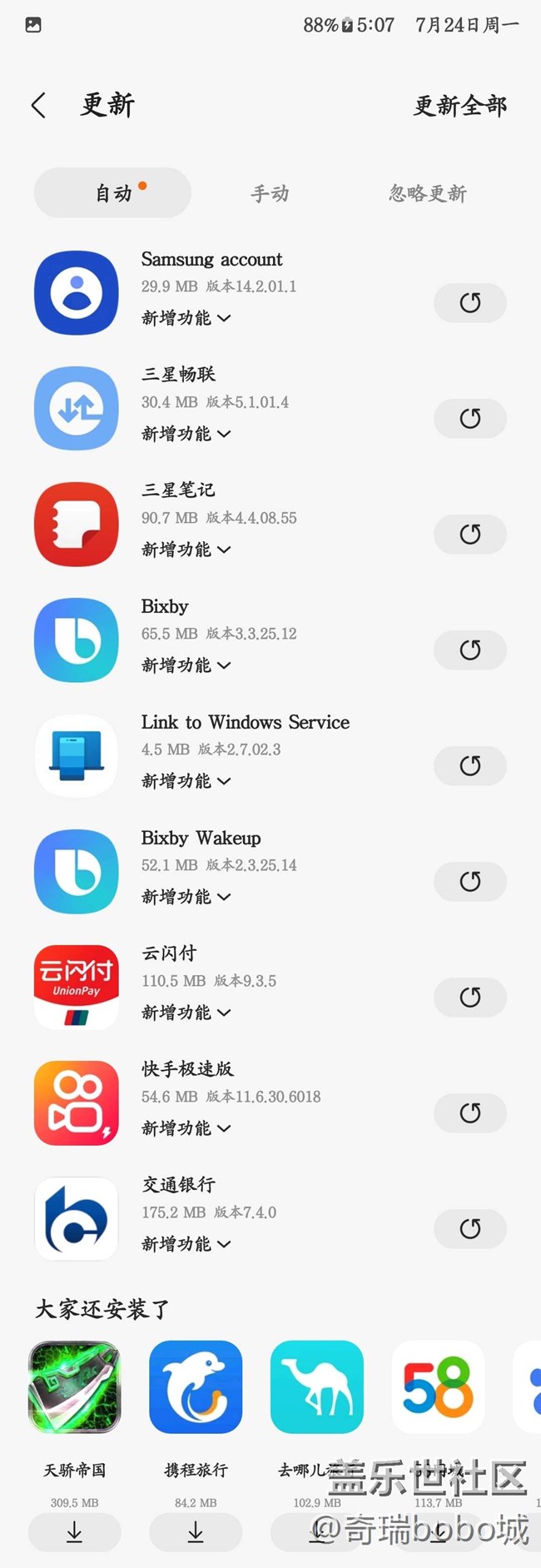Select the 自动 tab

113,193
